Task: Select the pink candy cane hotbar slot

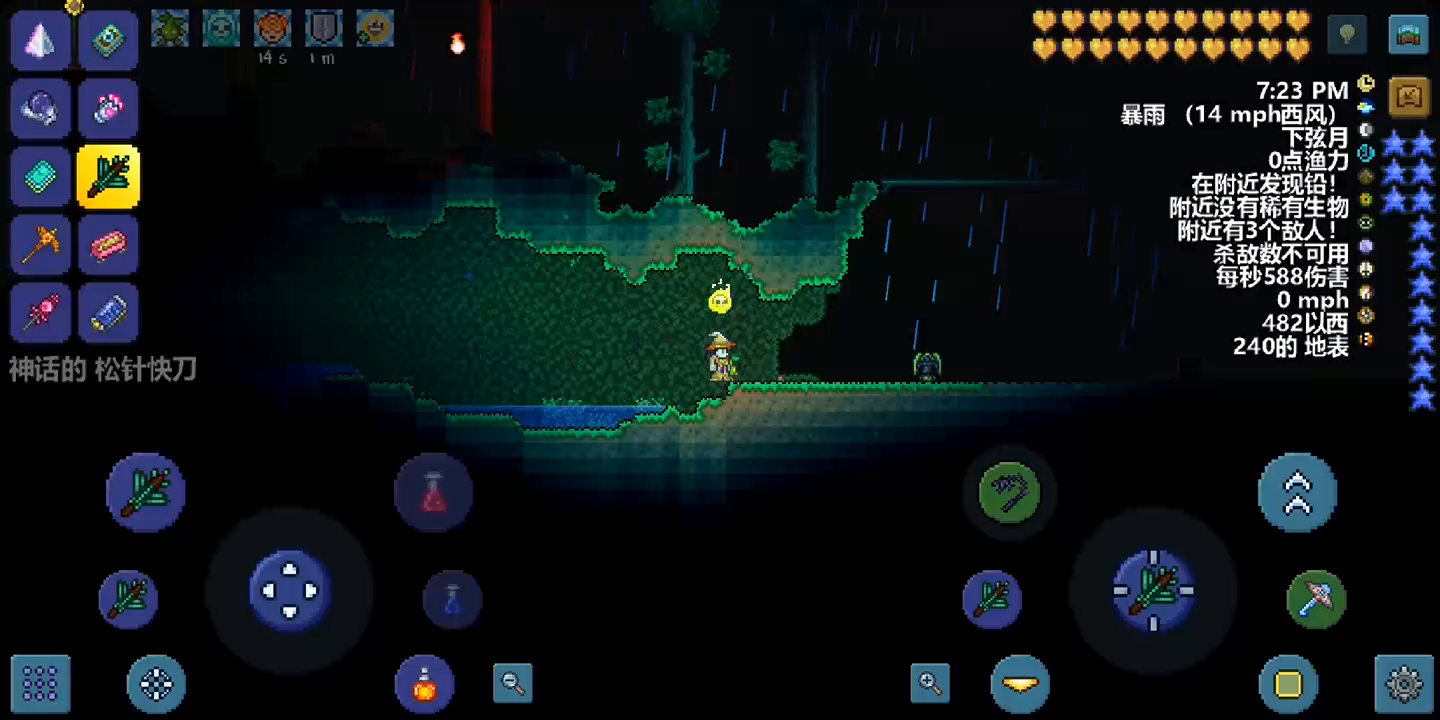Action: click(41, 312)
